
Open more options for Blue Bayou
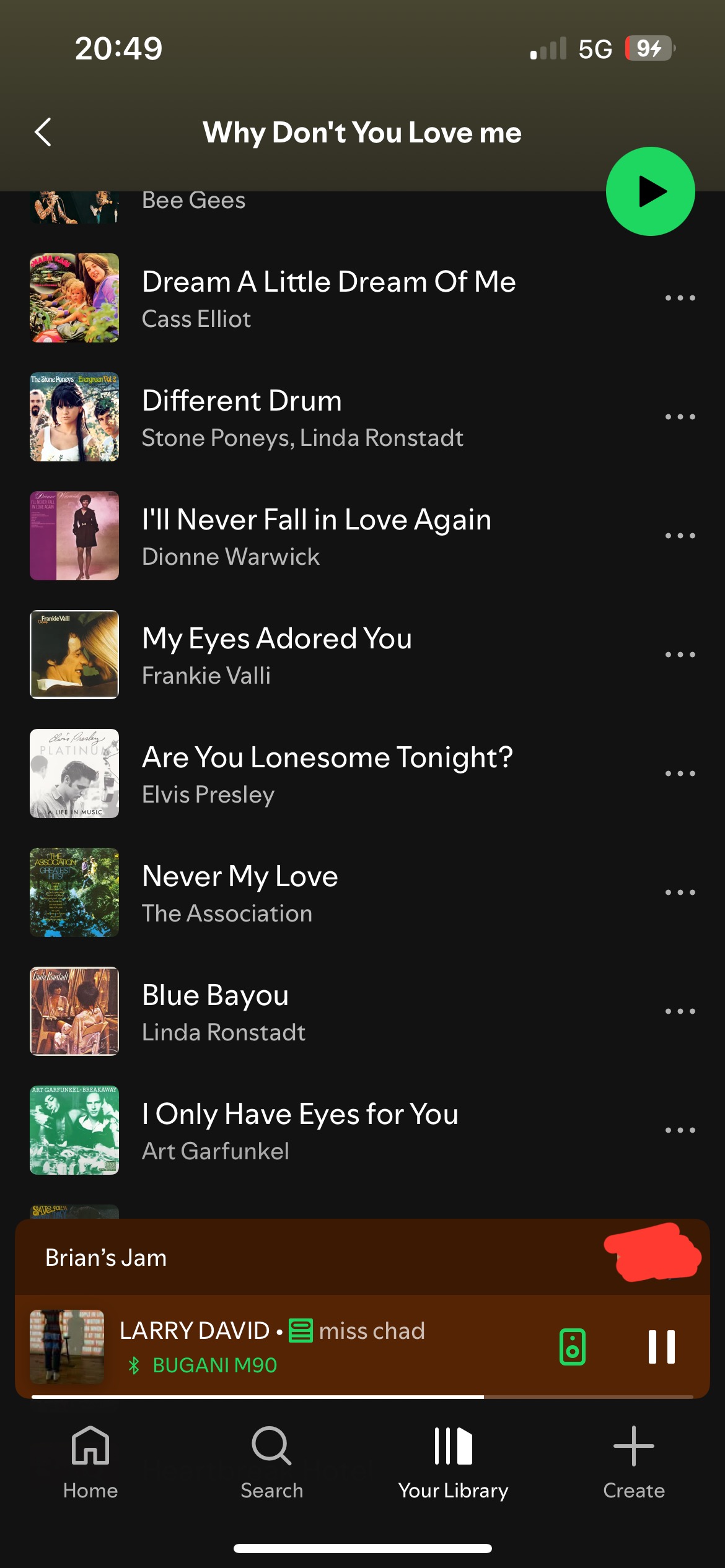[680, 1011]
